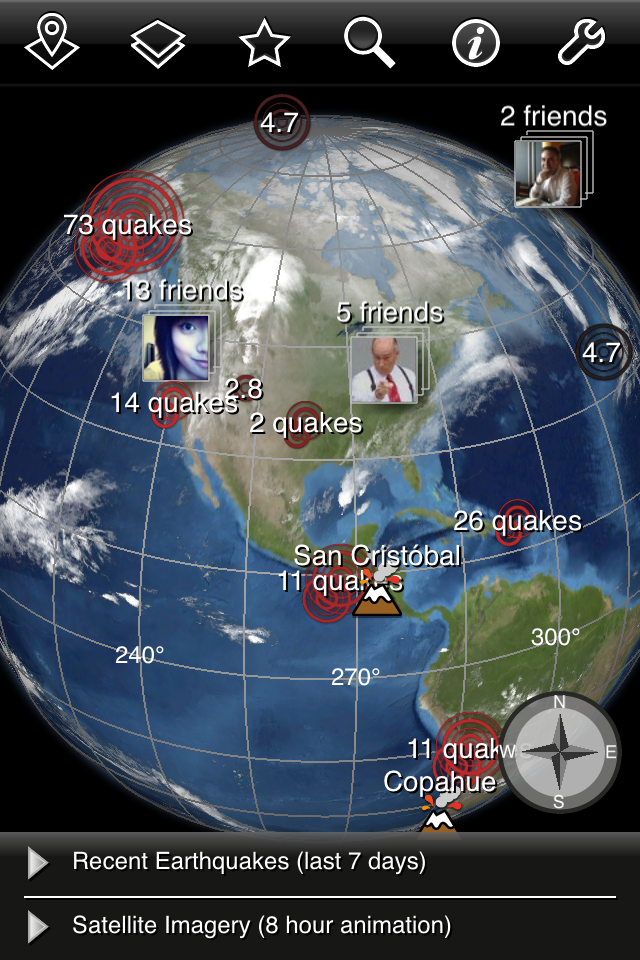The height and width of the screenshot is (960, 640).
Task: Show the info panel
Action: click(475, 43)
